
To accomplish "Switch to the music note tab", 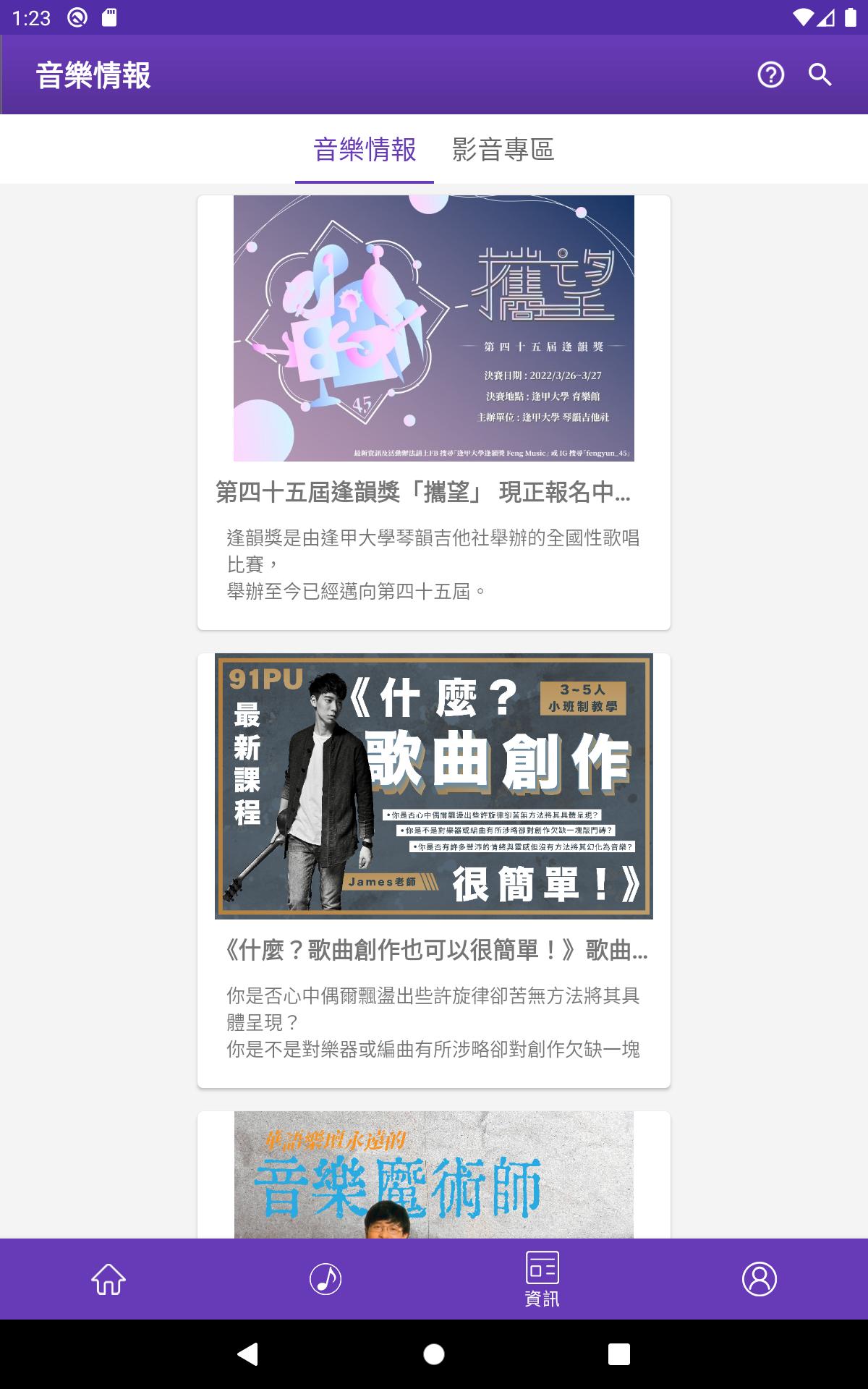I will 325,1279.
